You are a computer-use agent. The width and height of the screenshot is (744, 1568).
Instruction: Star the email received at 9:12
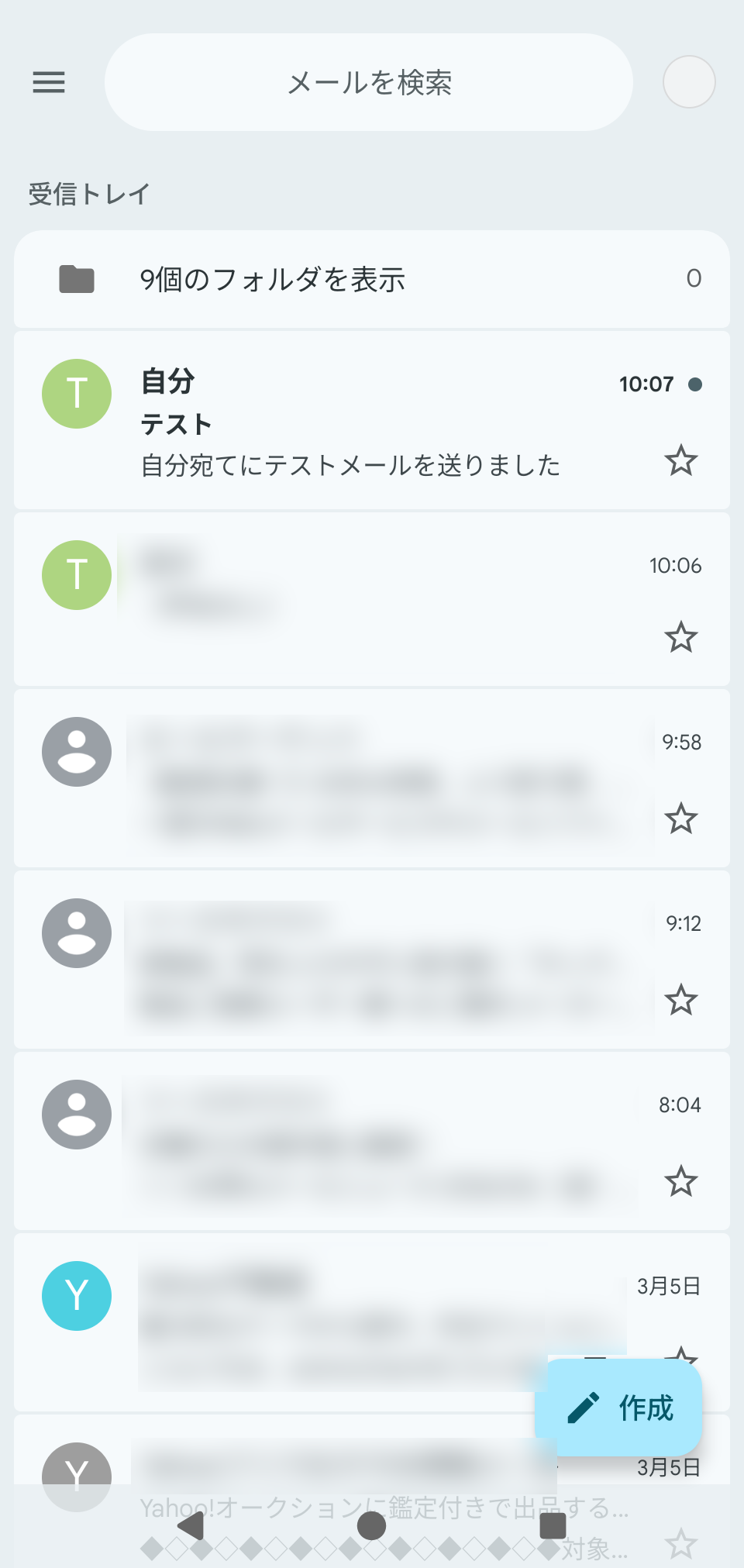click(680, 1000)
